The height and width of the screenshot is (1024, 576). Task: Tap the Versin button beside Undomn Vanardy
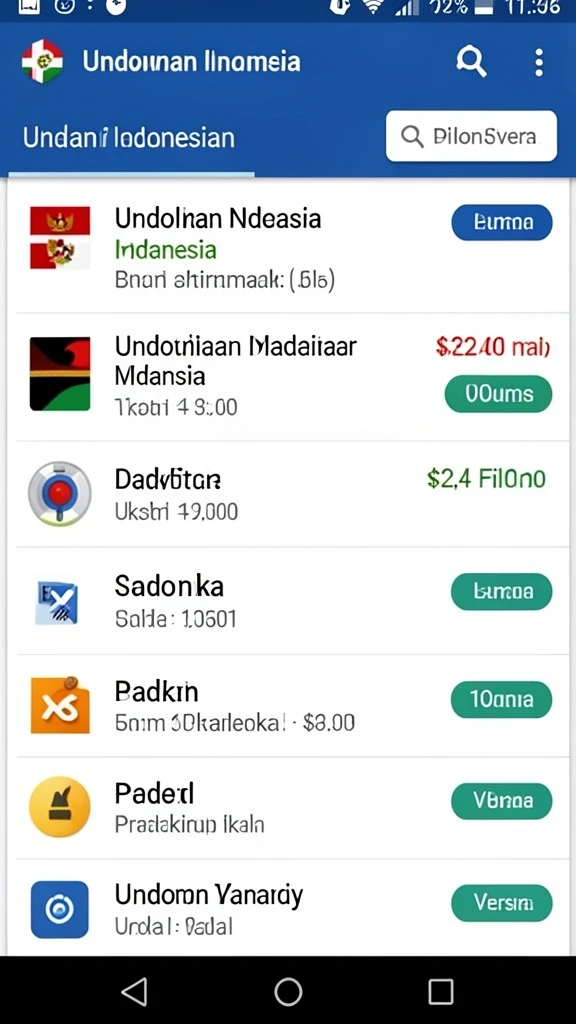click(x=502, y=903)
